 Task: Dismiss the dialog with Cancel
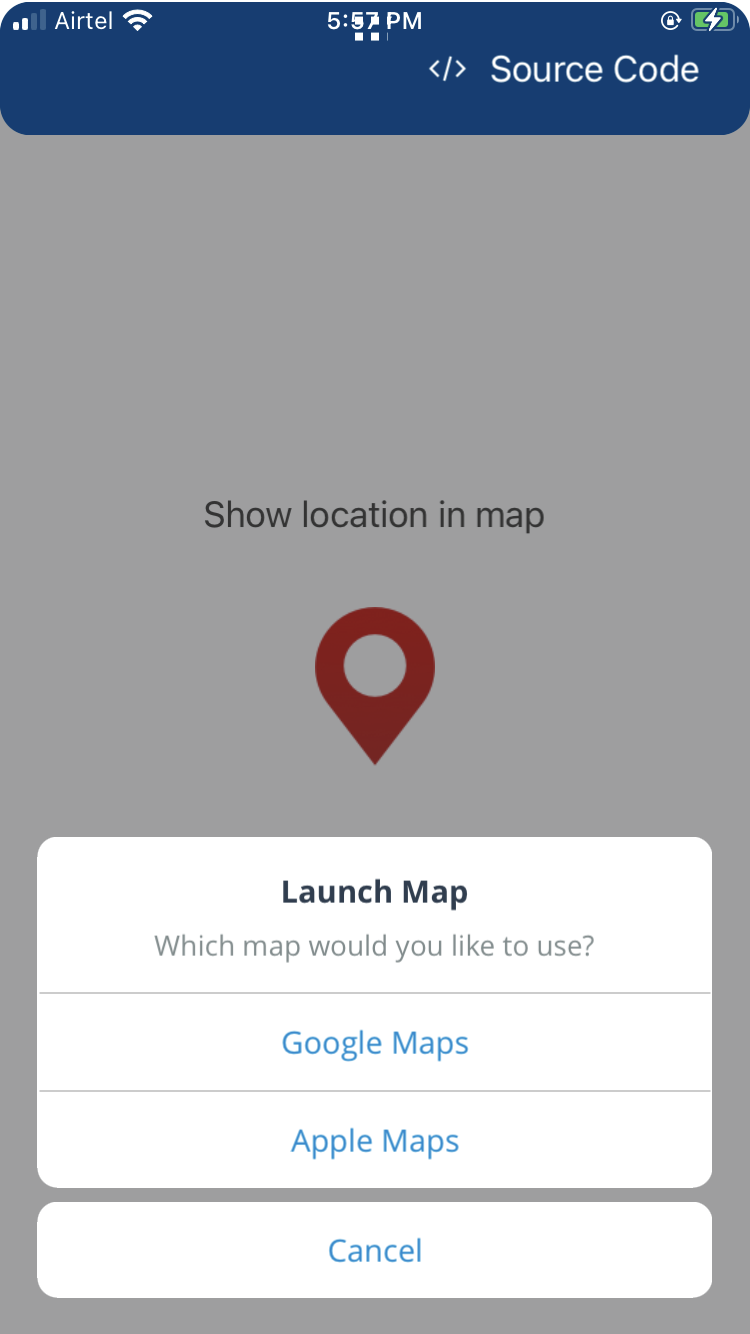[375, 1250]
